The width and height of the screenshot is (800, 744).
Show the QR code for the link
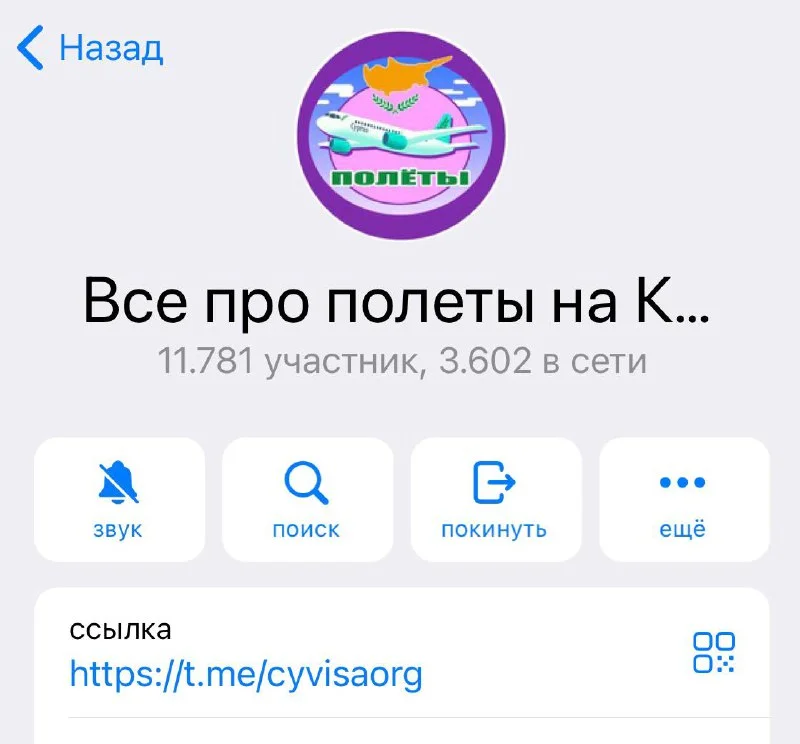(714, 652)
